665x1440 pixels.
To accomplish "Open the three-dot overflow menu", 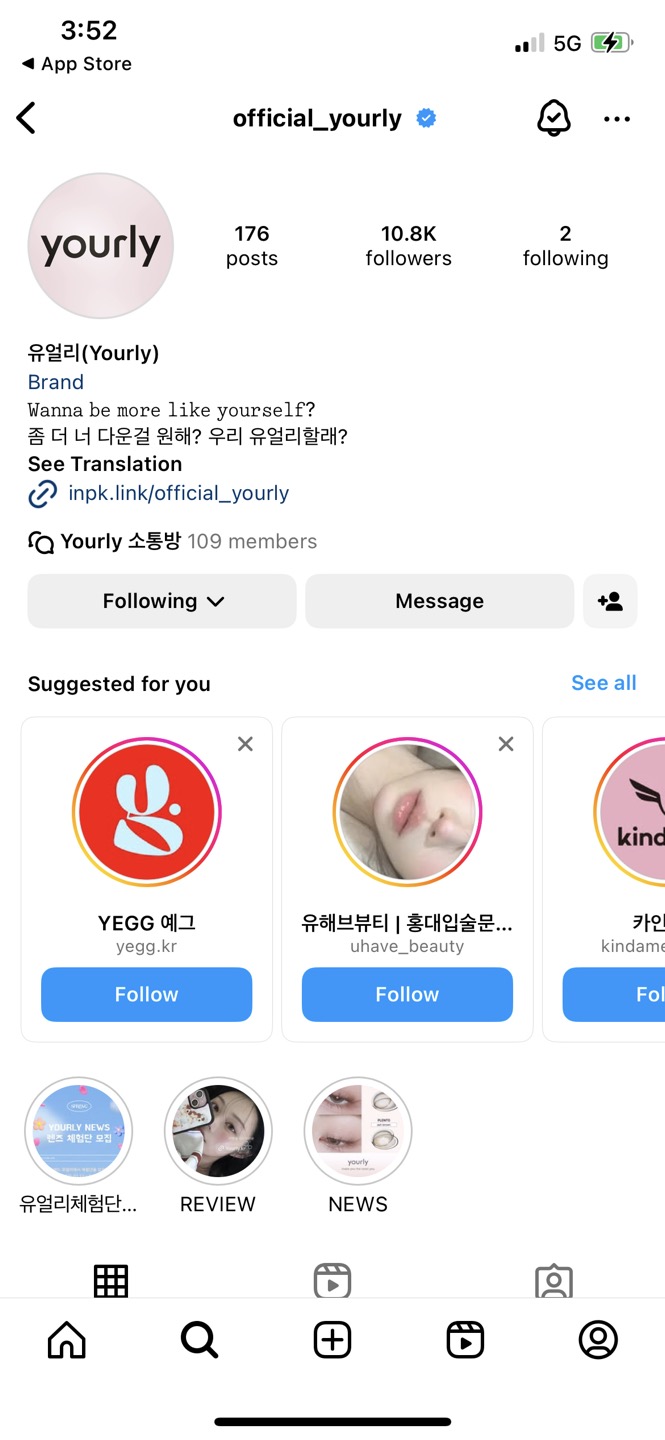I will tap(617, 119).
